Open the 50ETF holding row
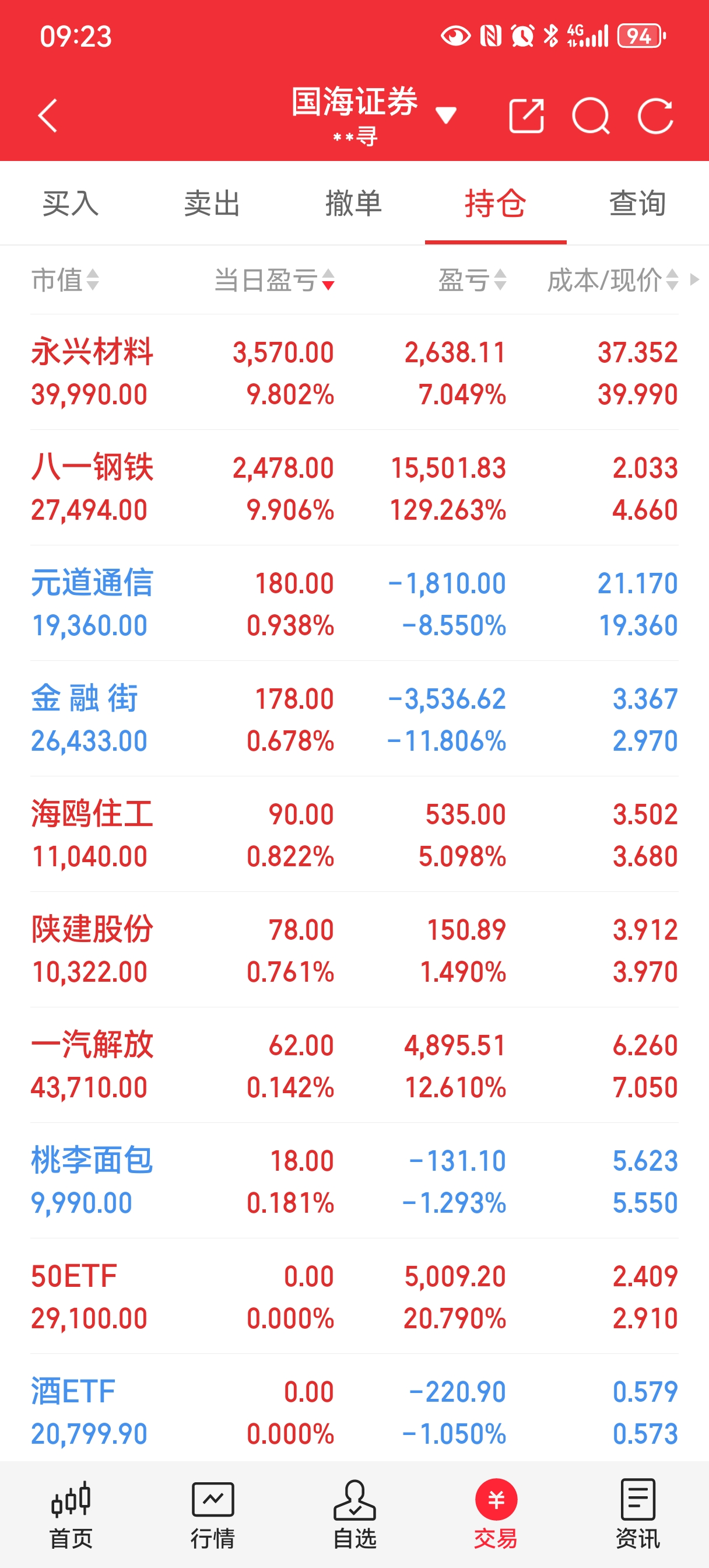This screenshot has height=1568, width=709. (x=354, y=1297)
